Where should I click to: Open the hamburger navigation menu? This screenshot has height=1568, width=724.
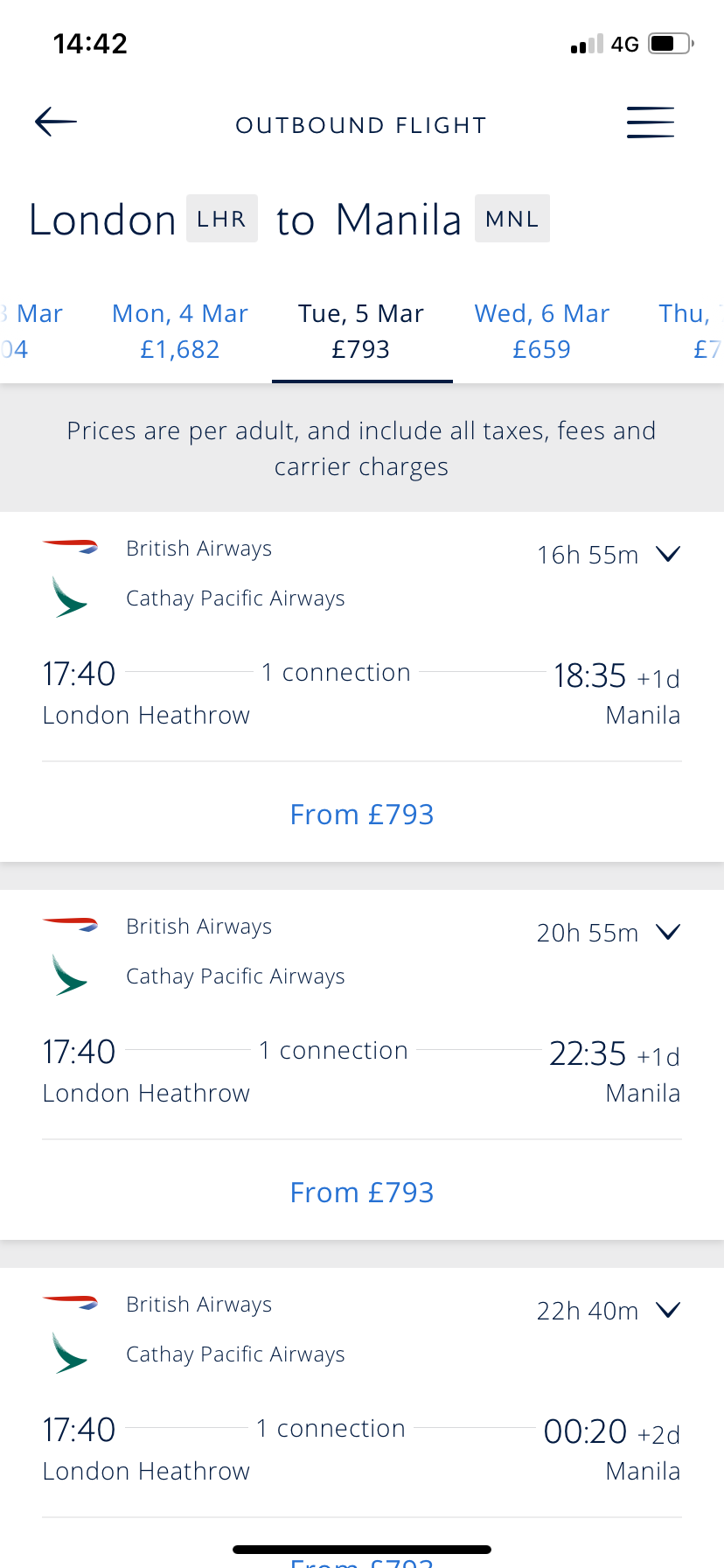coord(650,122)
